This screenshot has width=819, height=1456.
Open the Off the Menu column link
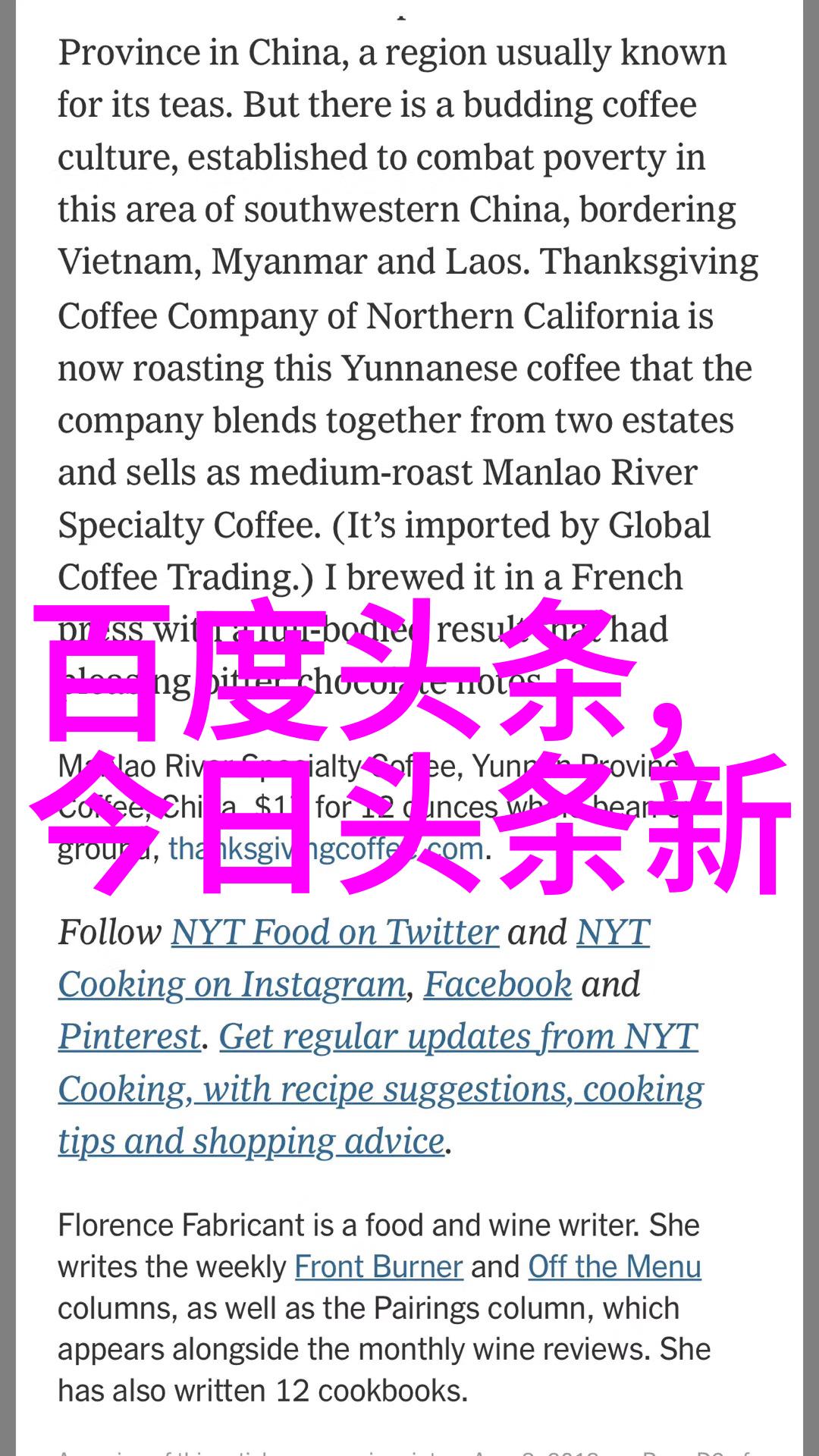click(614, 1266)
